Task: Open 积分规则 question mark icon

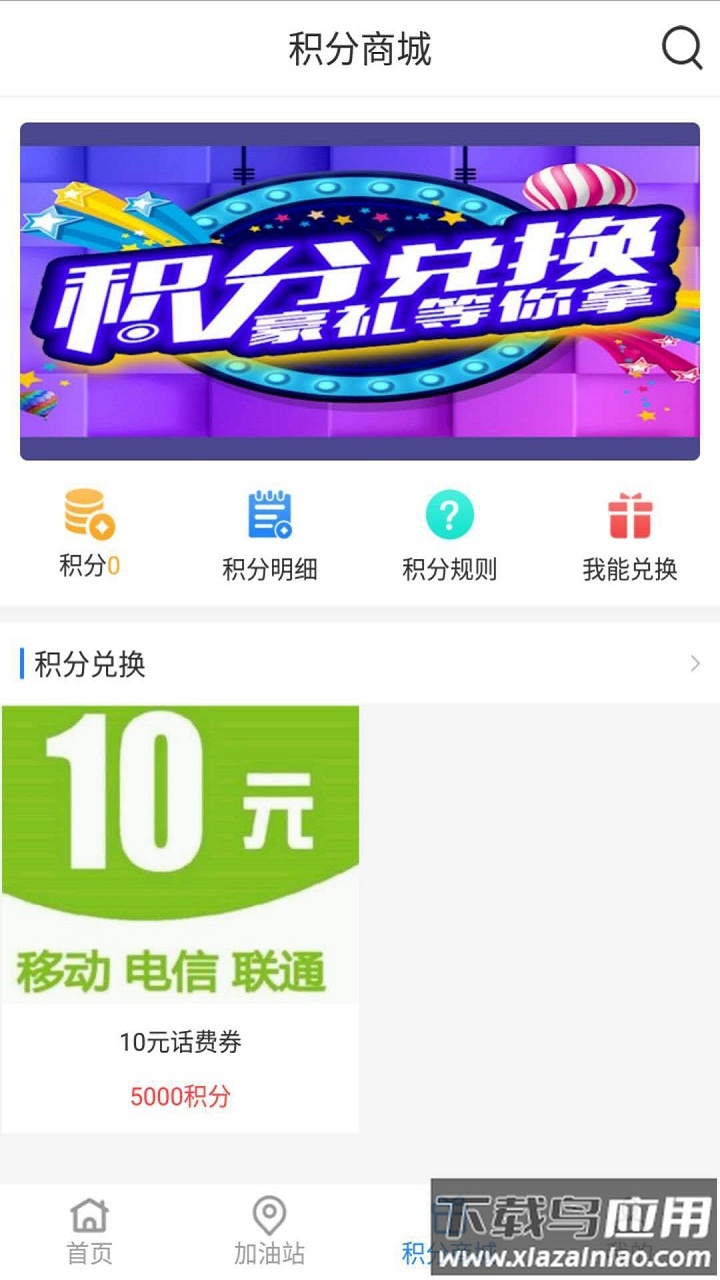Action: pyautogui.click(x=450, y=513)
